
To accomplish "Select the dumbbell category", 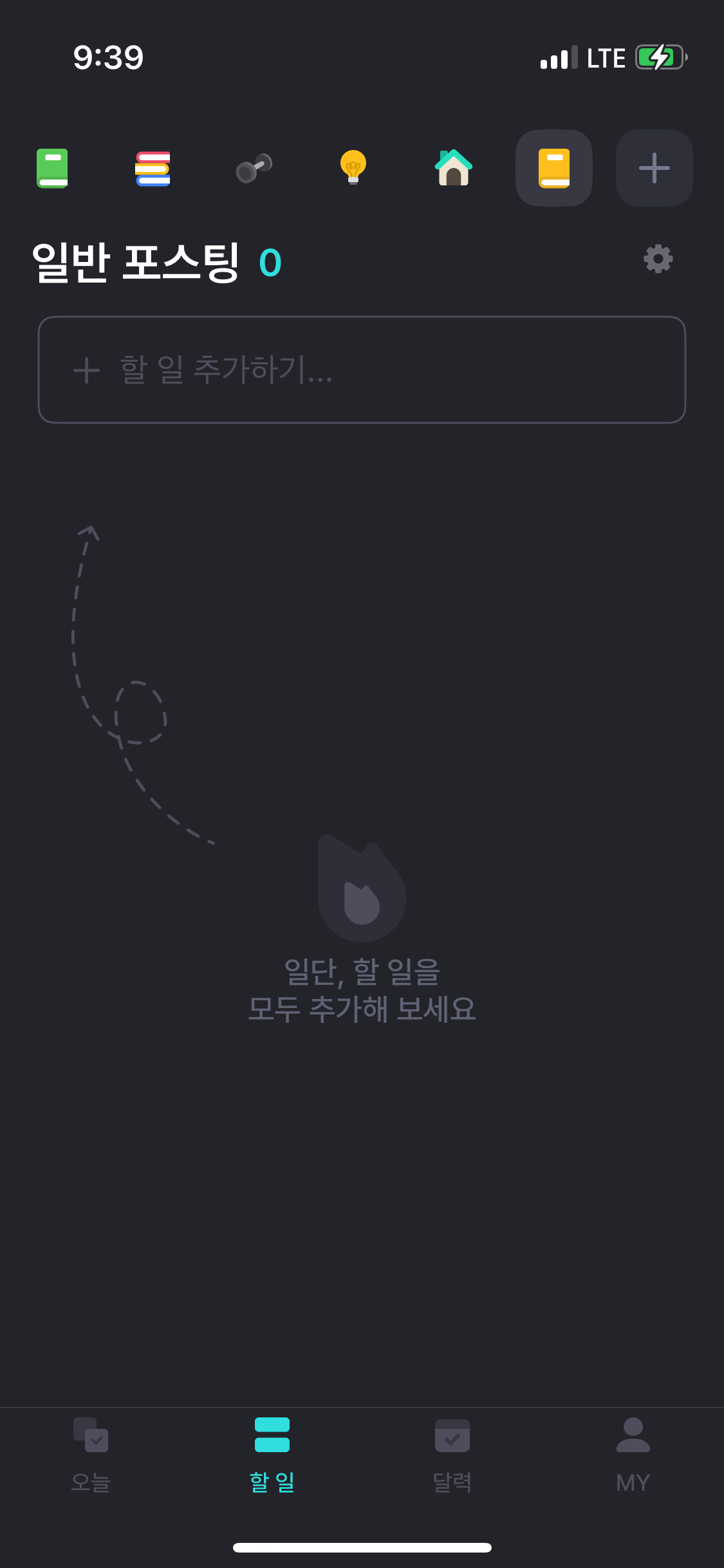I will [x=254, y=168].
